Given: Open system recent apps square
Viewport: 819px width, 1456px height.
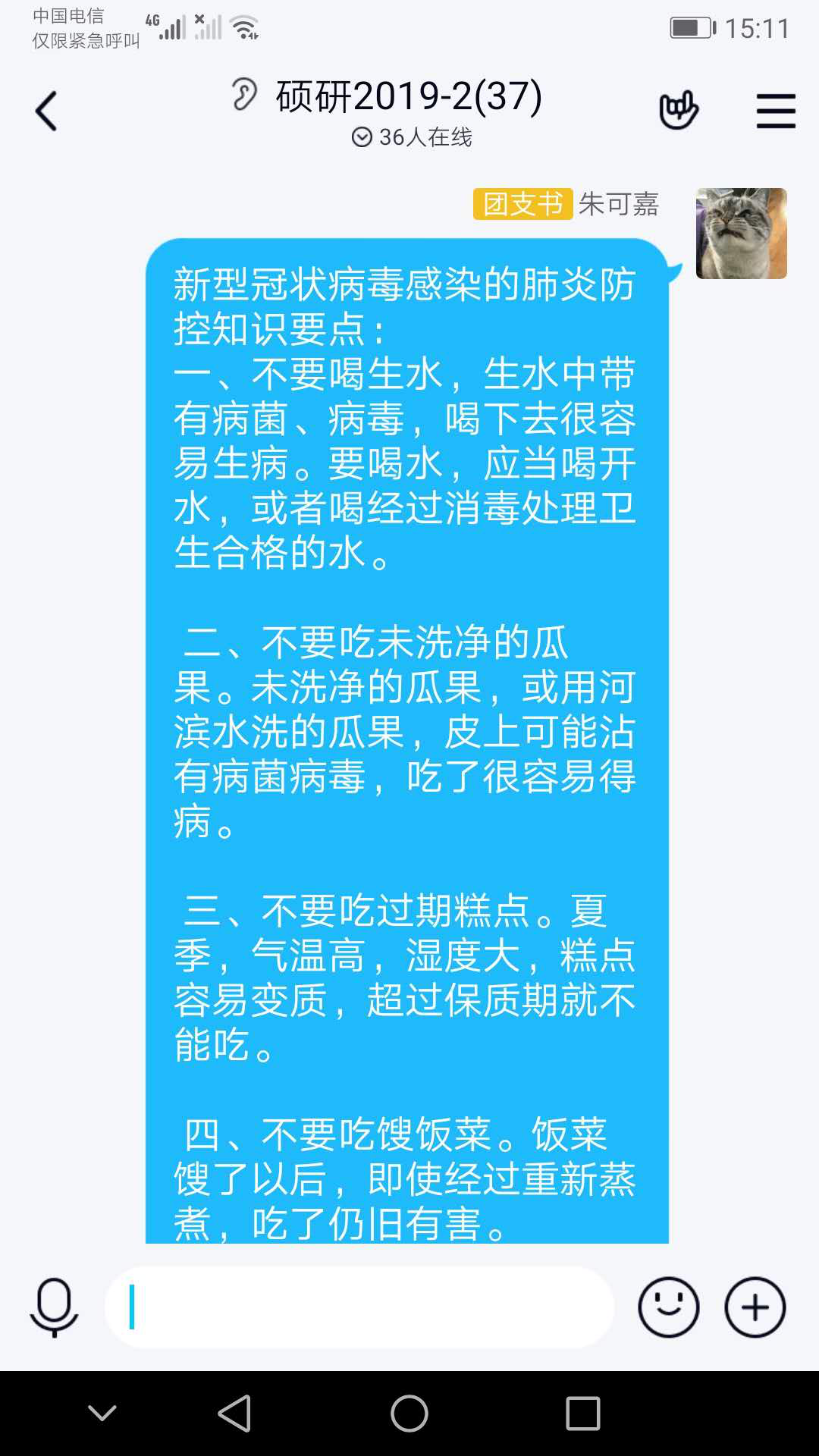Looking at the screenshot, I should click(582, 1414).
